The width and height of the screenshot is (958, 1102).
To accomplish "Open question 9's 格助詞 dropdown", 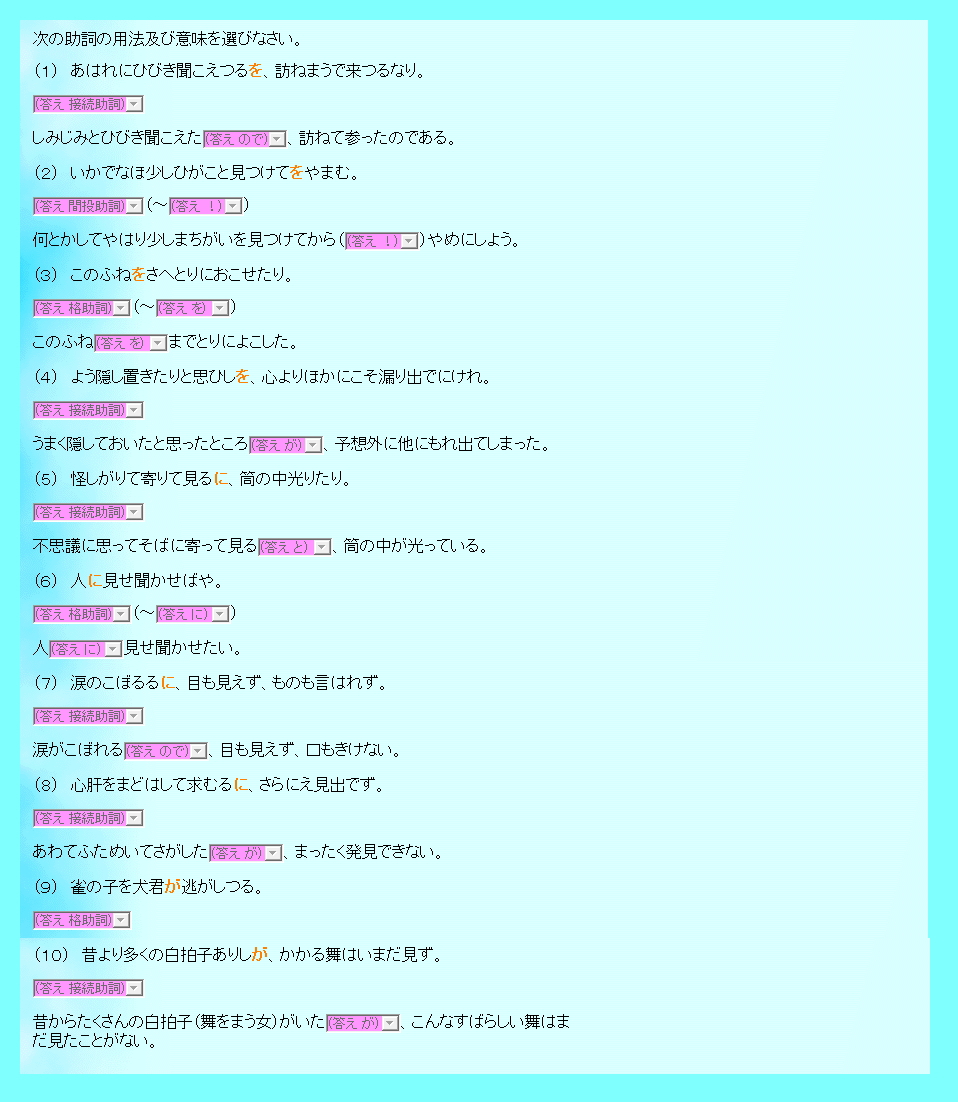I will [x=82, y=920].
